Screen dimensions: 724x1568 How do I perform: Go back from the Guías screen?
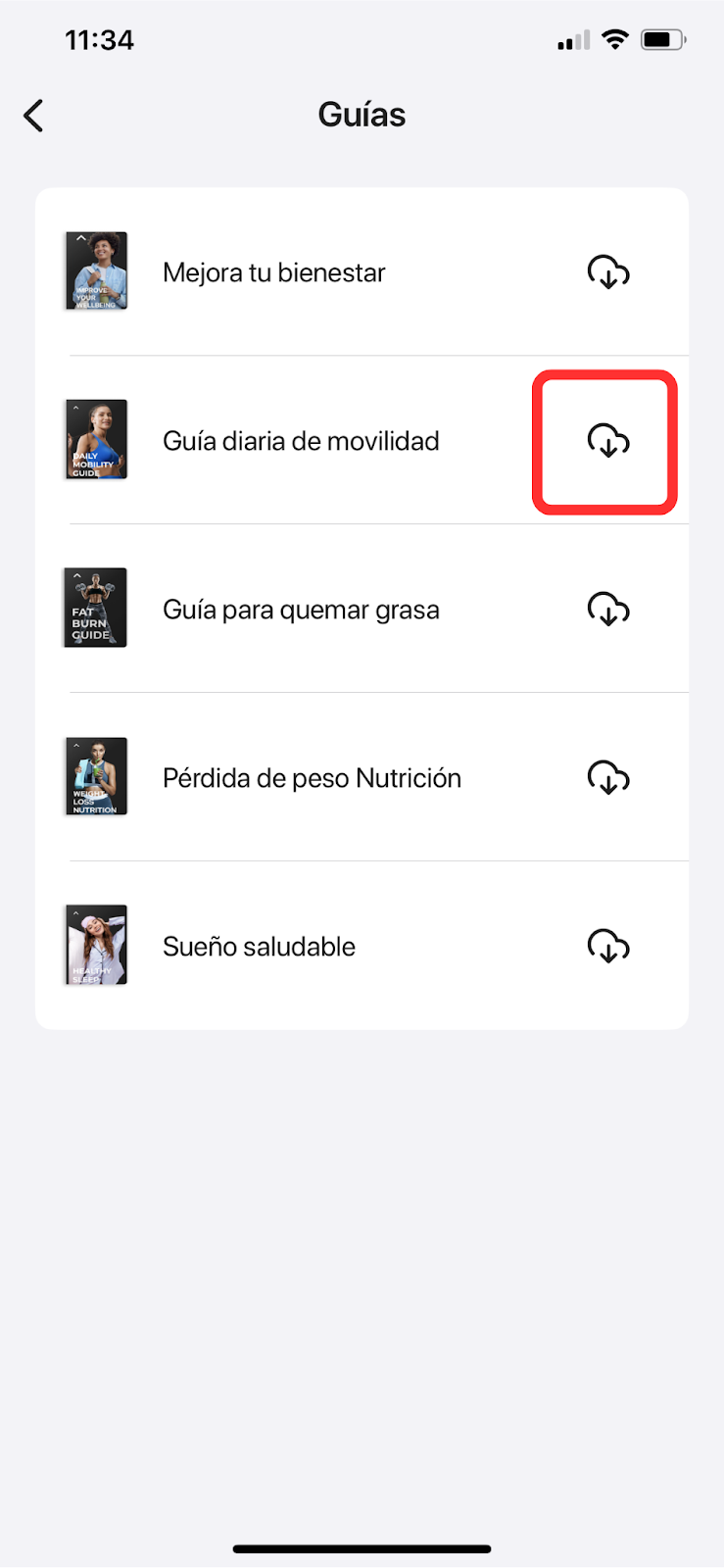tap(34, 116)
